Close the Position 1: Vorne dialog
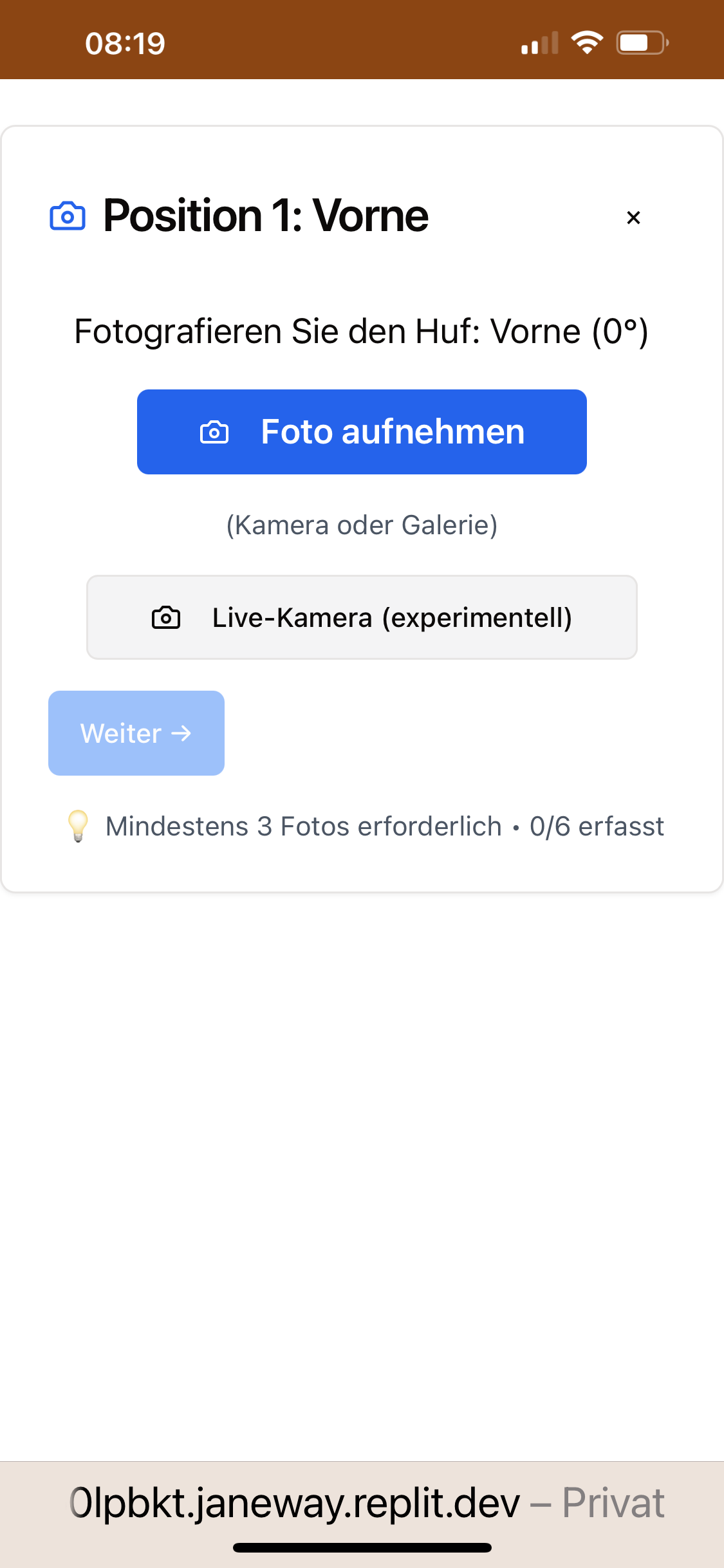724x1568 pixels. click(x=633, y=218)
